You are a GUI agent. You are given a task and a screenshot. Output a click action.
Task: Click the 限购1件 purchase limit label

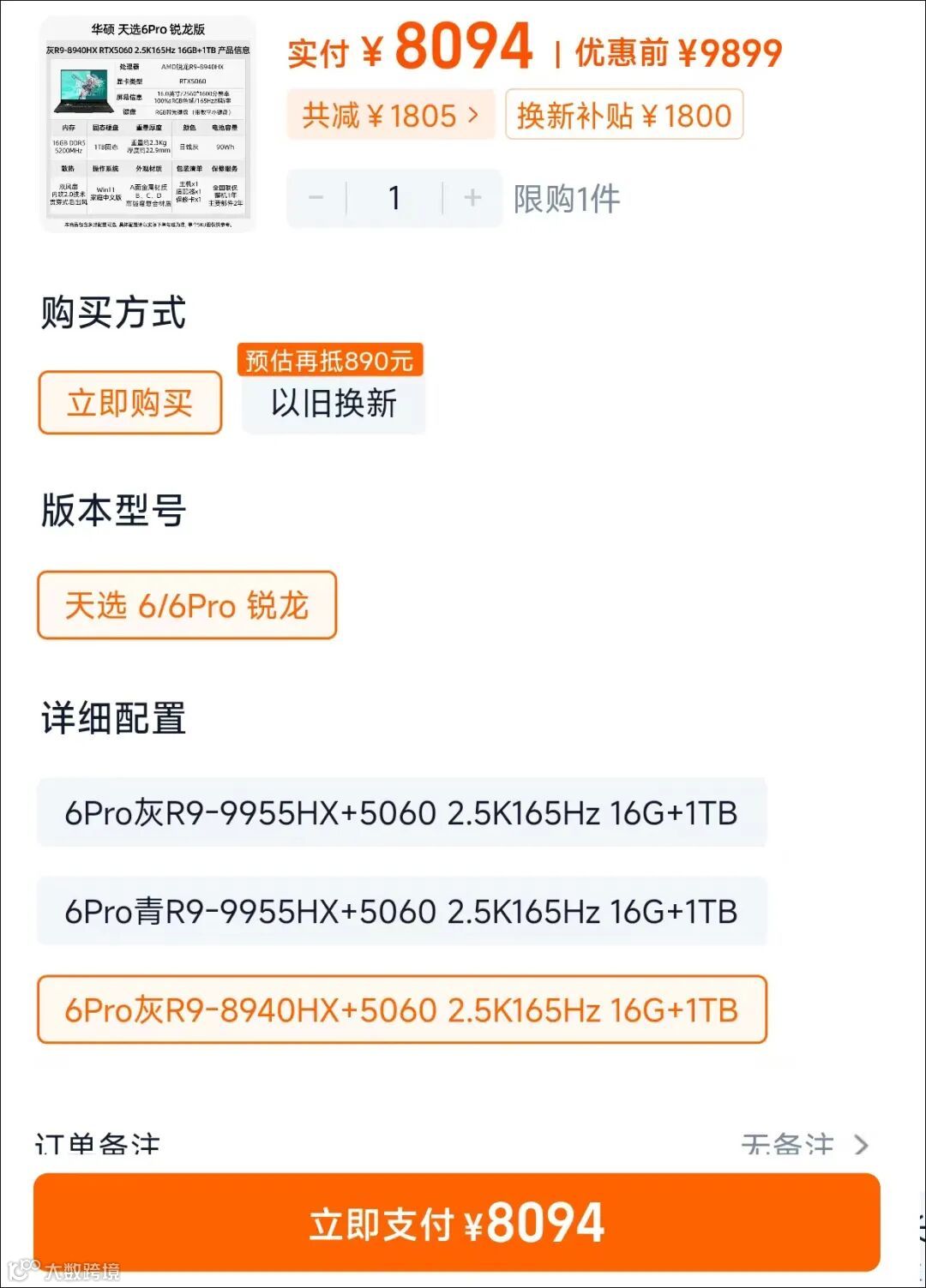[x=568, y=198]
